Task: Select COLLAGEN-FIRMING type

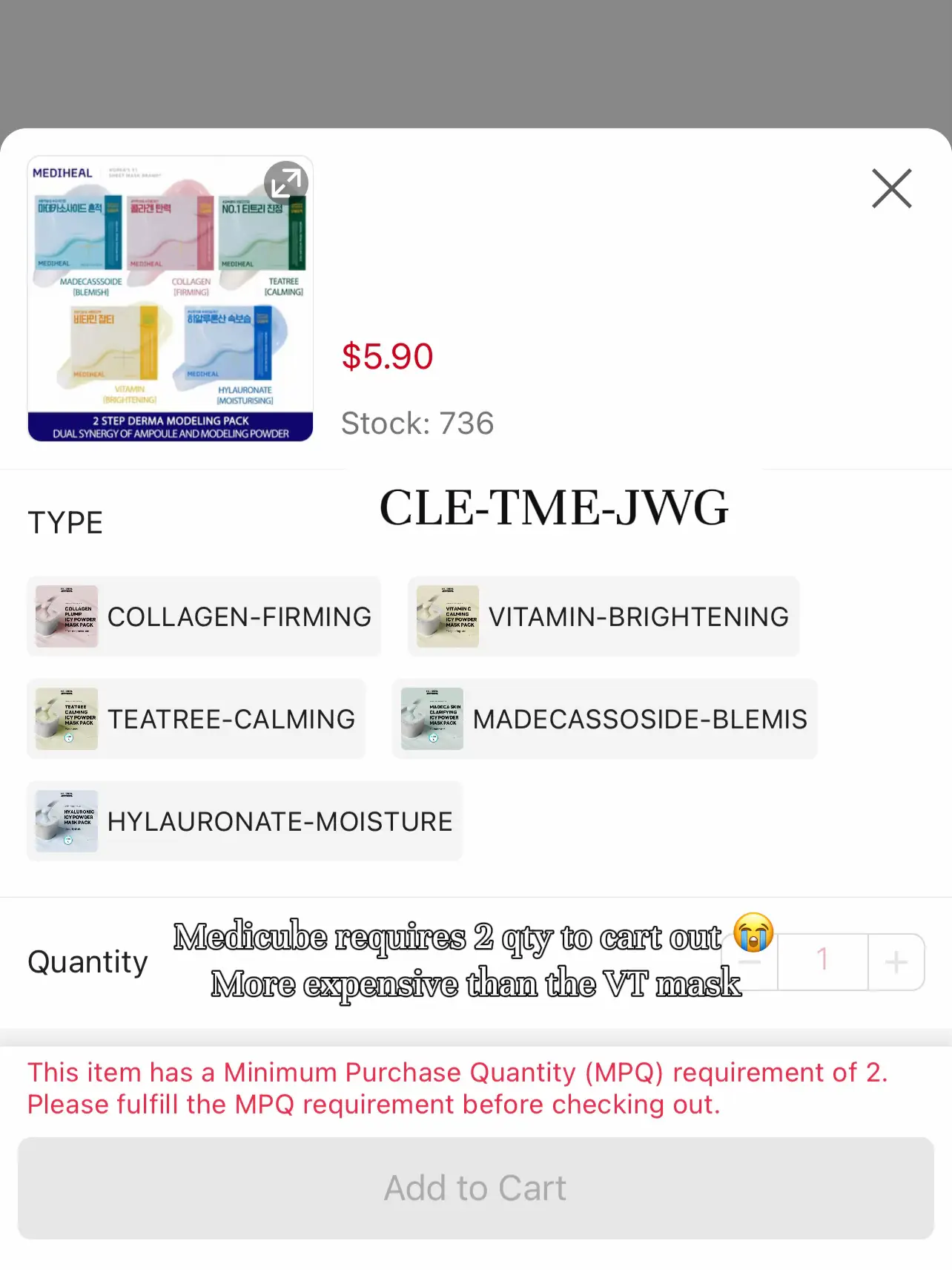Action: pos(204,616)
